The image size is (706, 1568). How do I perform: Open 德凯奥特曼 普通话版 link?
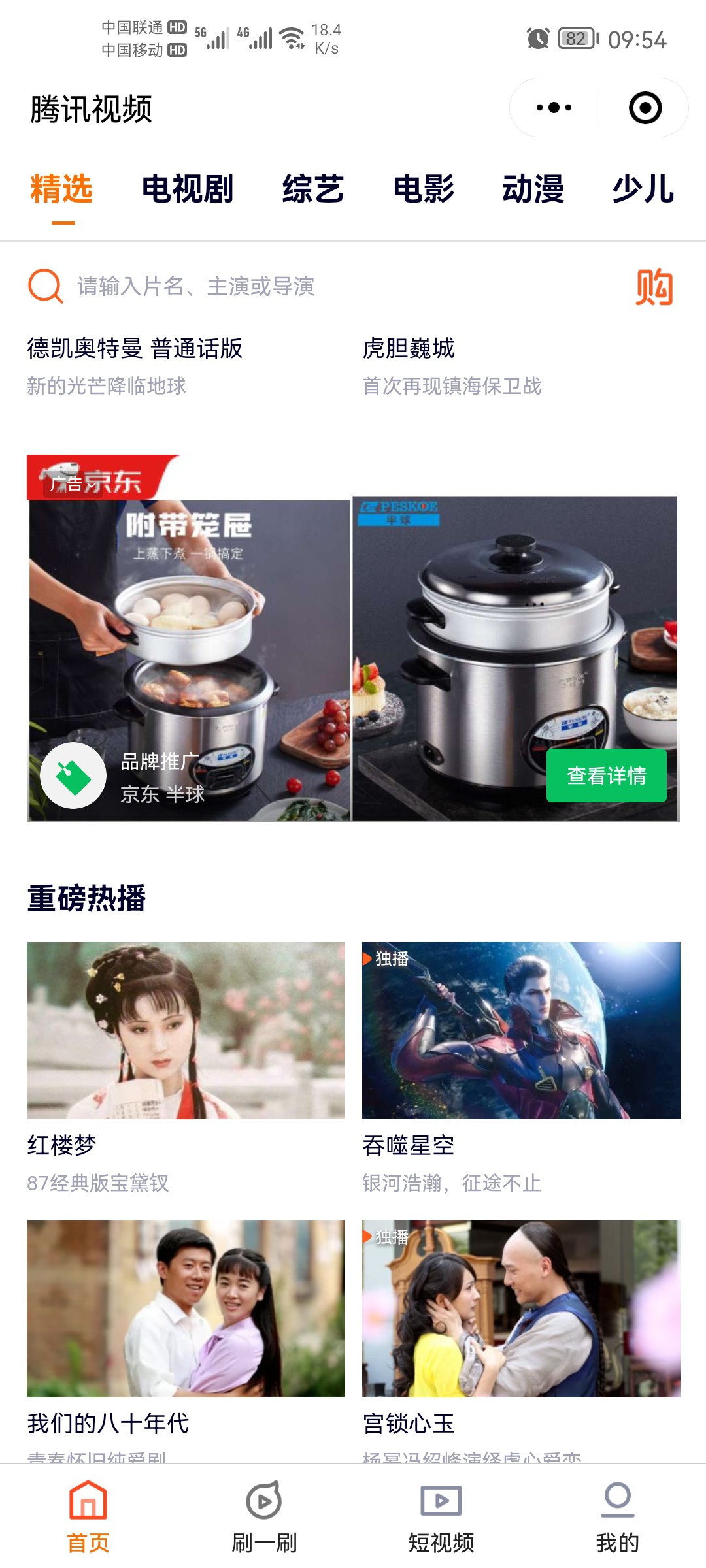[x=134, y=350]
